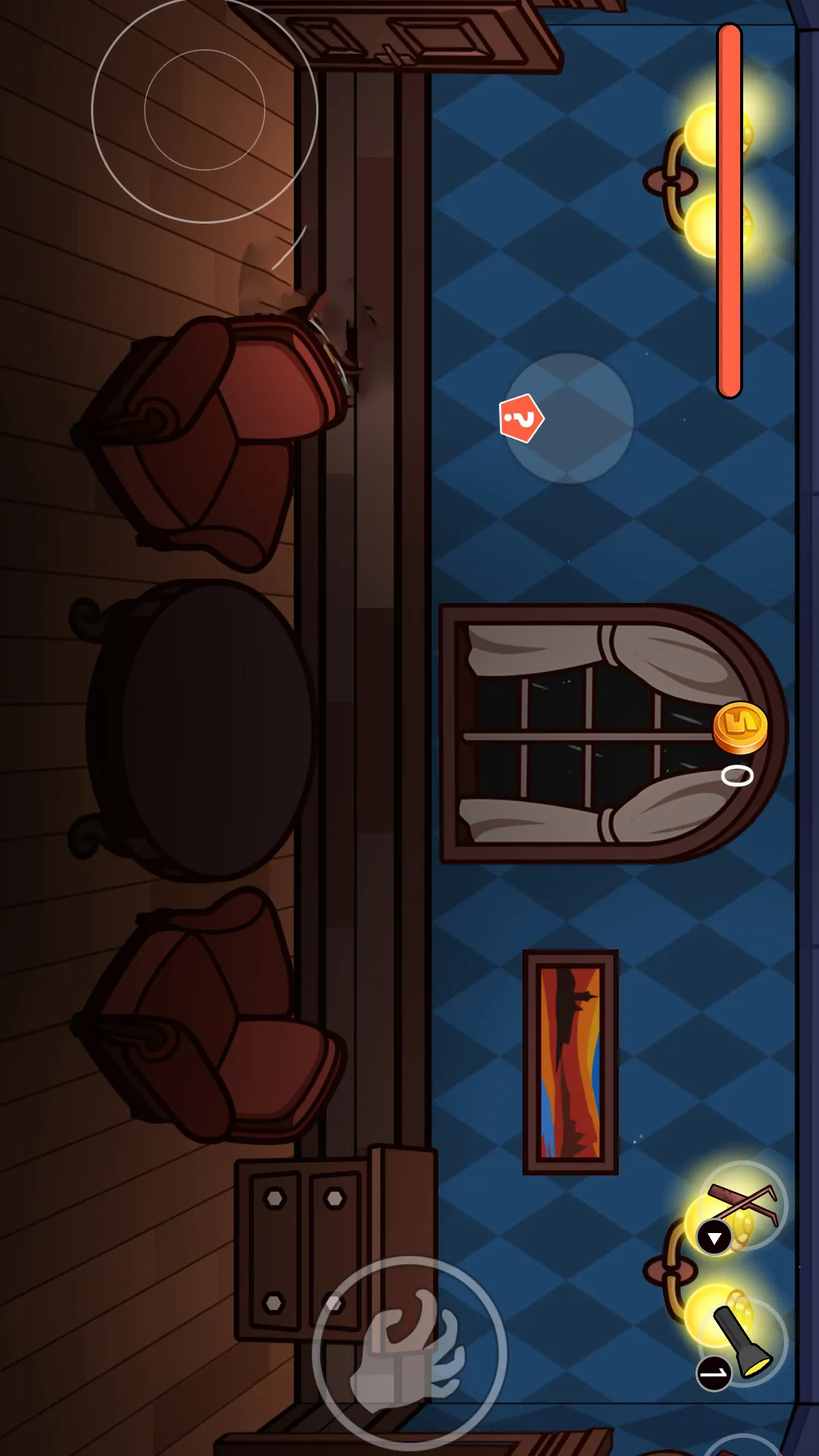
Task: Tap the red question mark hint tag
Action: [x=522, y=418]
